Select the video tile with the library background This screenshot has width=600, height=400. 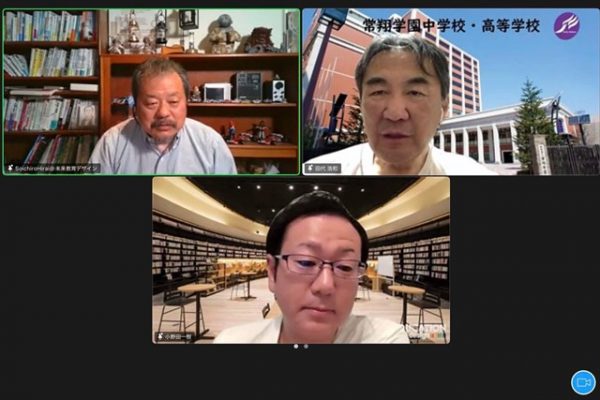click(300, 260)
